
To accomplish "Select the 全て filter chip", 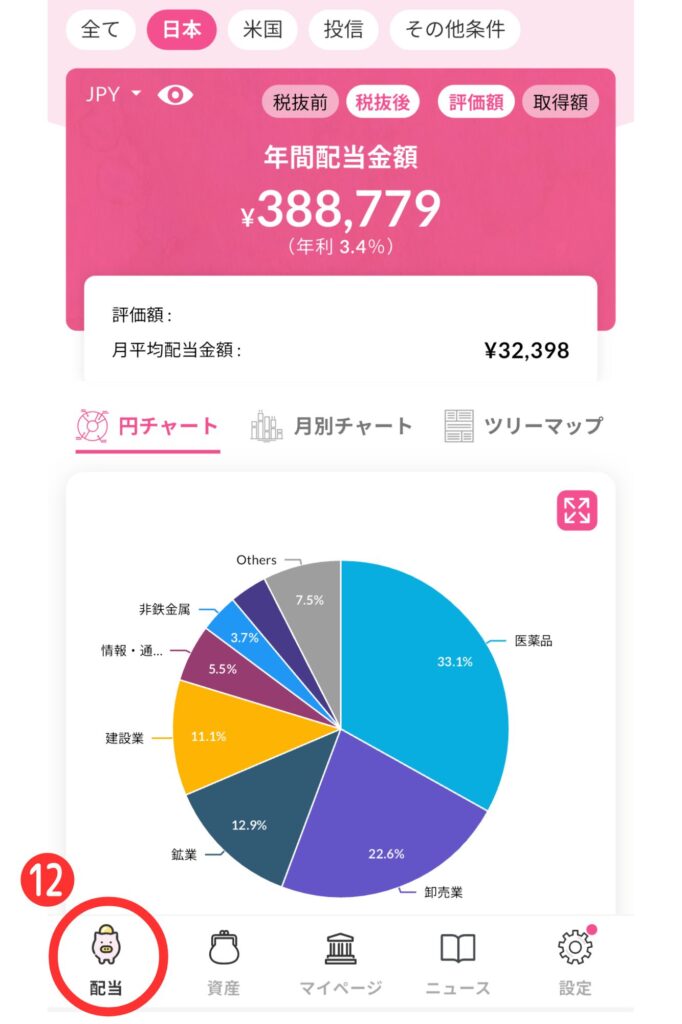I will point(101,30).
